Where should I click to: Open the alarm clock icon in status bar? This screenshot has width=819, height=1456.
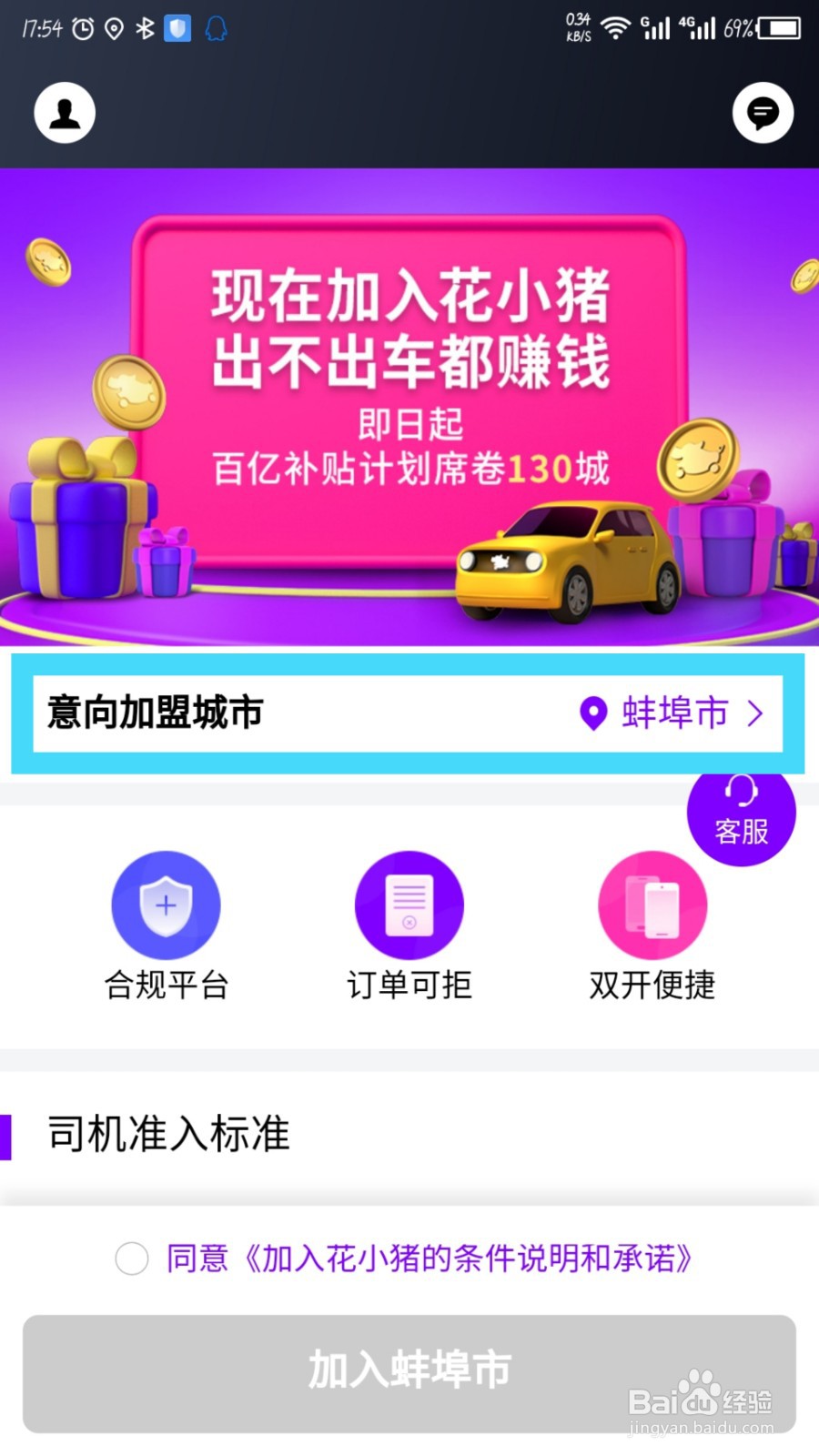click(x=82, y=27)
